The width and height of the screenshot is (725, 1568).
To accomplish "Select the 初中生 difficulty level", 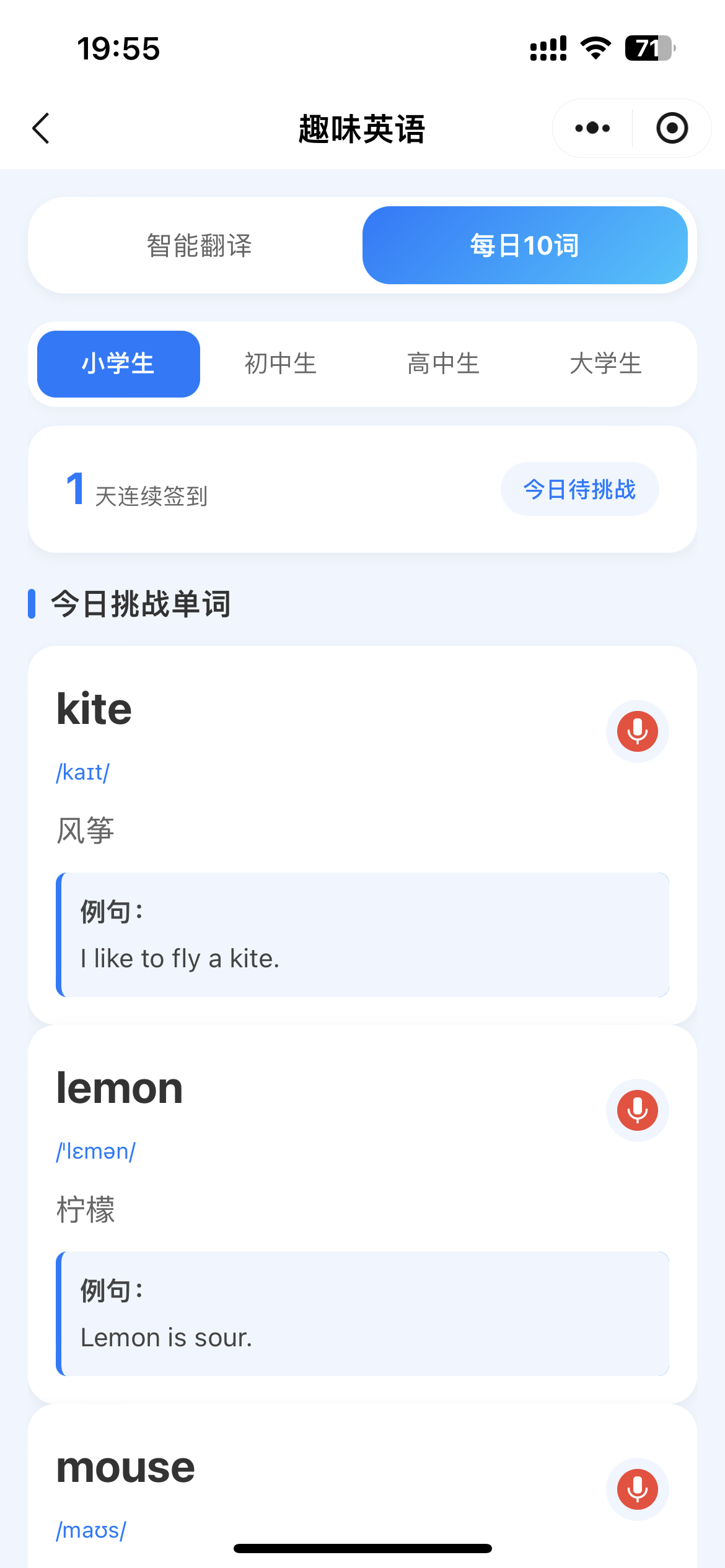I will [x=280, y=364].
